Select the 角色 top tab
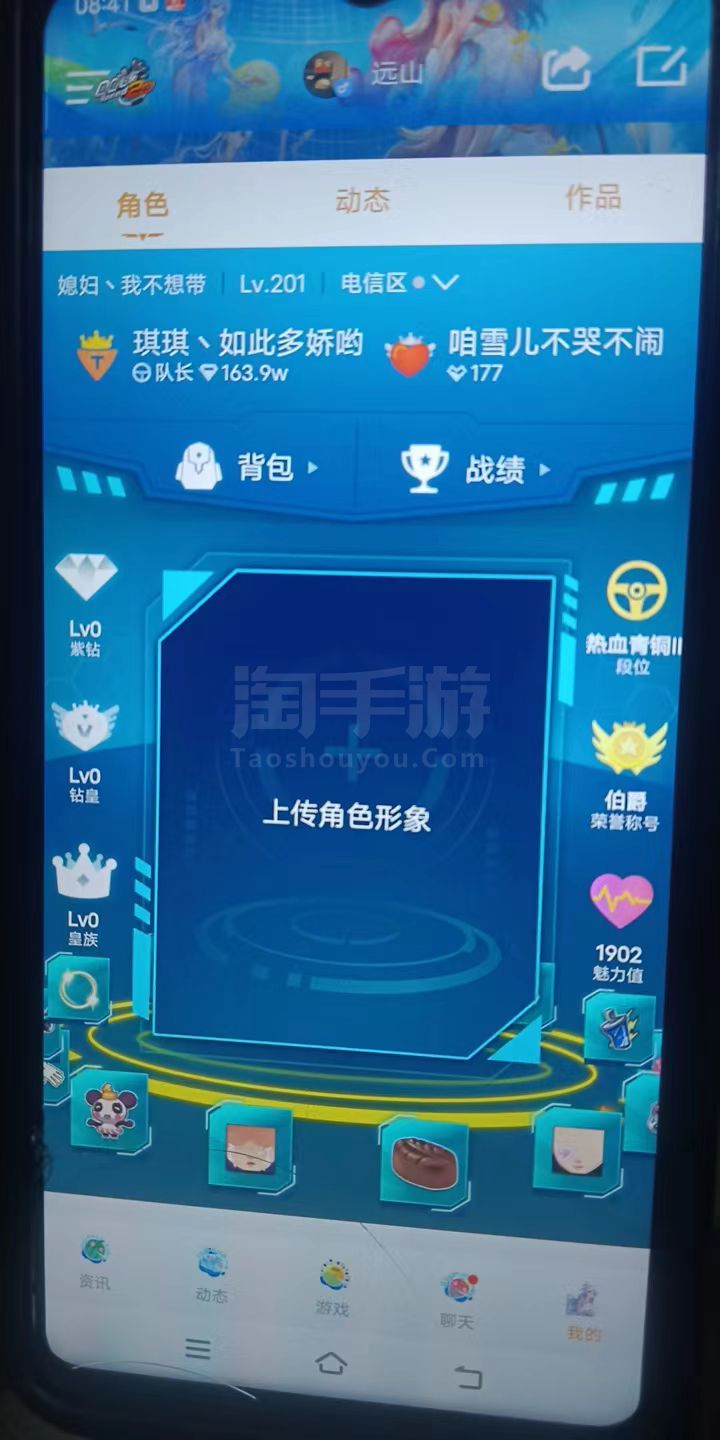This screenshot has width=720, height=1440. pyautogui.click(x=142, y=206)
